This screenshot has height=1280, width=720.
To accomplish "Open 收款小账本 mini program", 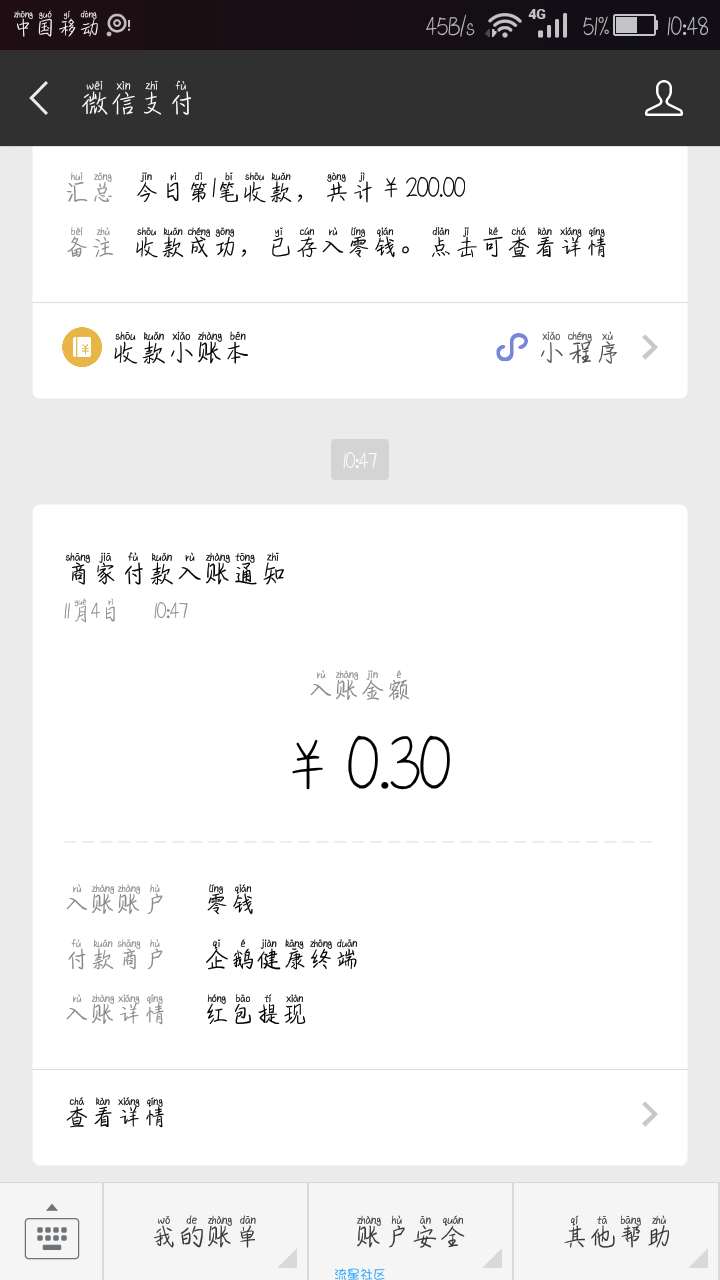I will point(360,348).
